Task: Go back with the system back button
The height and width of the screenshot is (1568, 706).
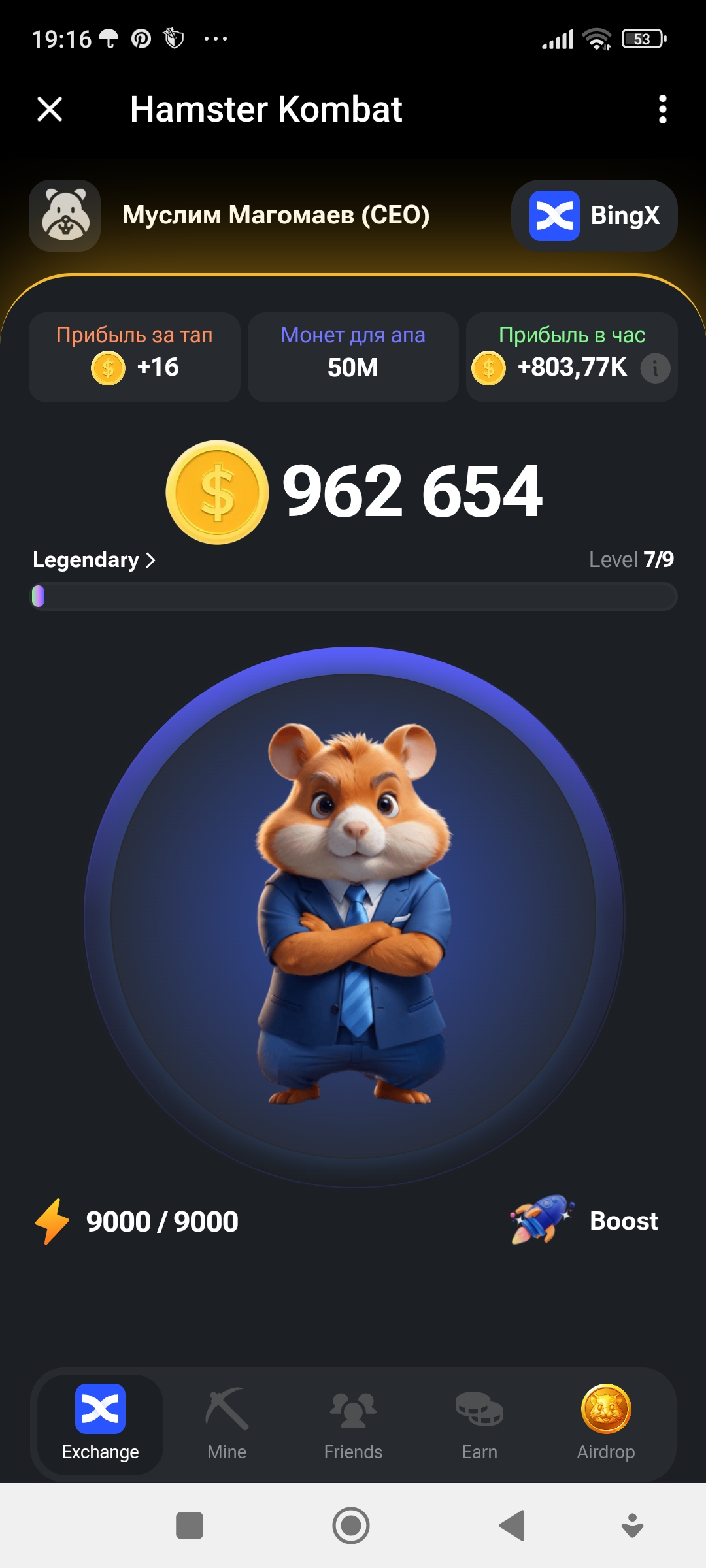Action: [x=512, y=1526]
